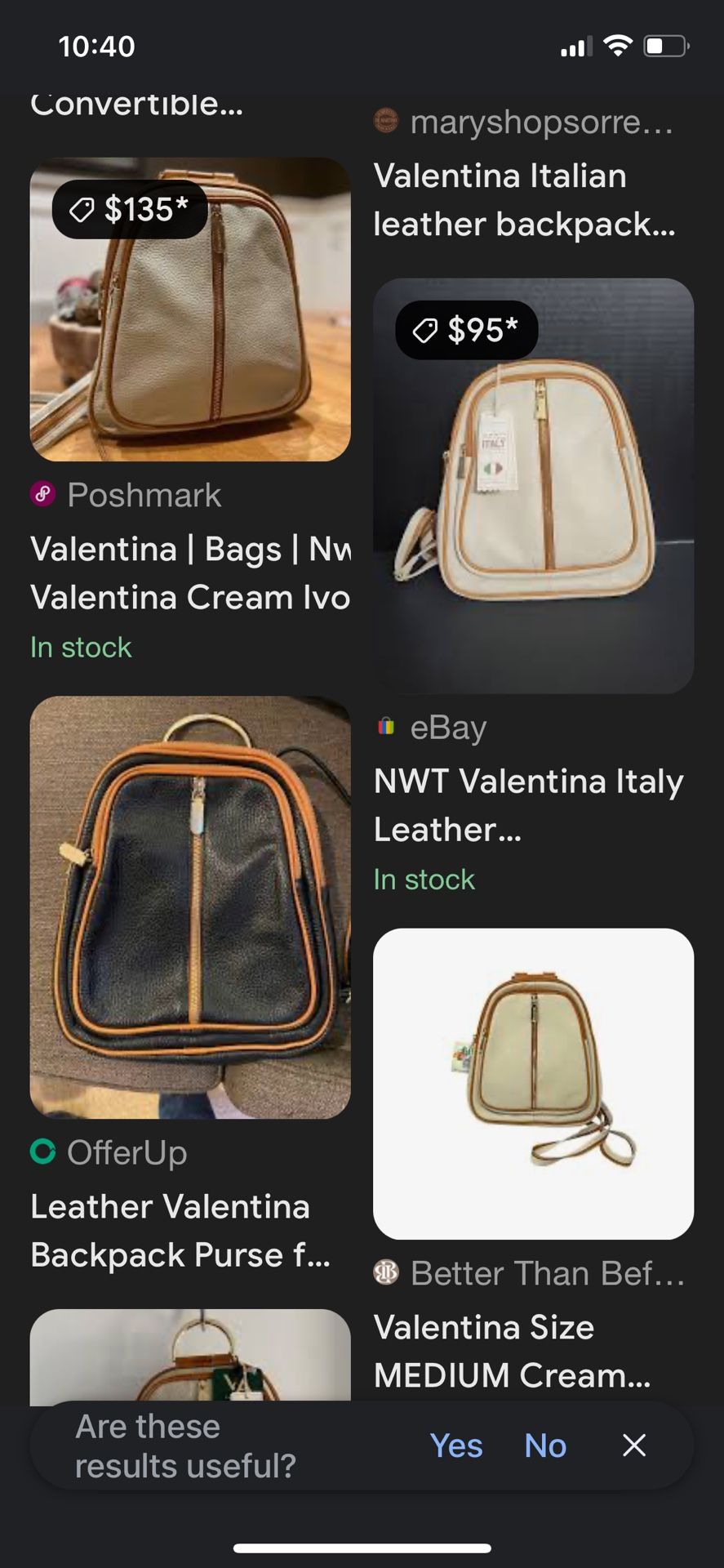Tap the Poshmark logo icon

click(x=42, y=495)
